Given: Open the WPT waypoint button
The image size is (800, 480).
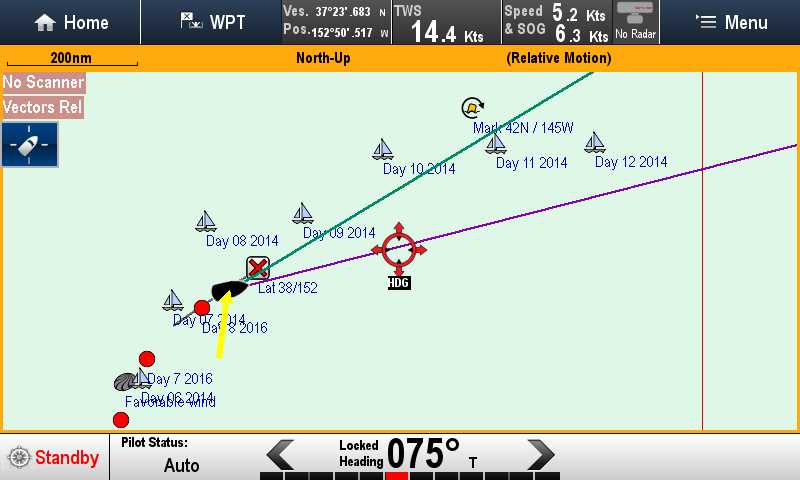Looking at the screenshot, I should tap(210, 22).
